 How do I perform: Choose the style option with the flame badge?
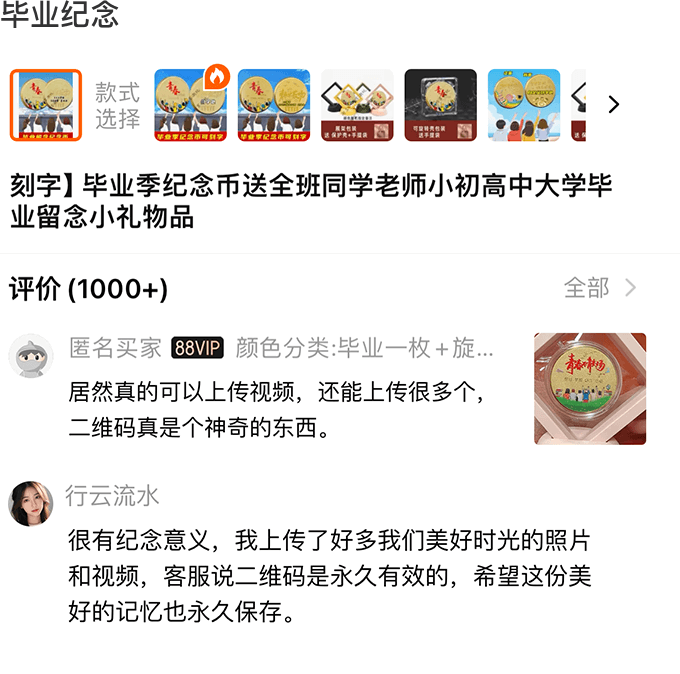(x=191, y=105)
